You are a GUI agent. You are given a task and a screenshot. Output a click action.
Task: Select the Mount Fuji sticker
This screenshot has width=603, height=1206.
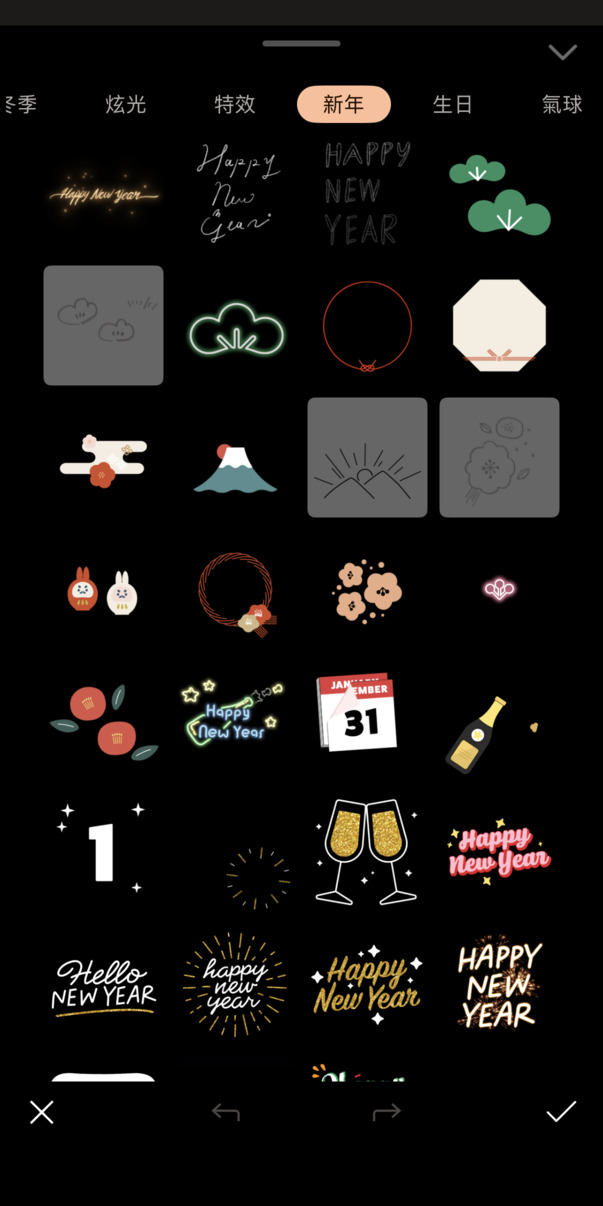pos(235,468)
